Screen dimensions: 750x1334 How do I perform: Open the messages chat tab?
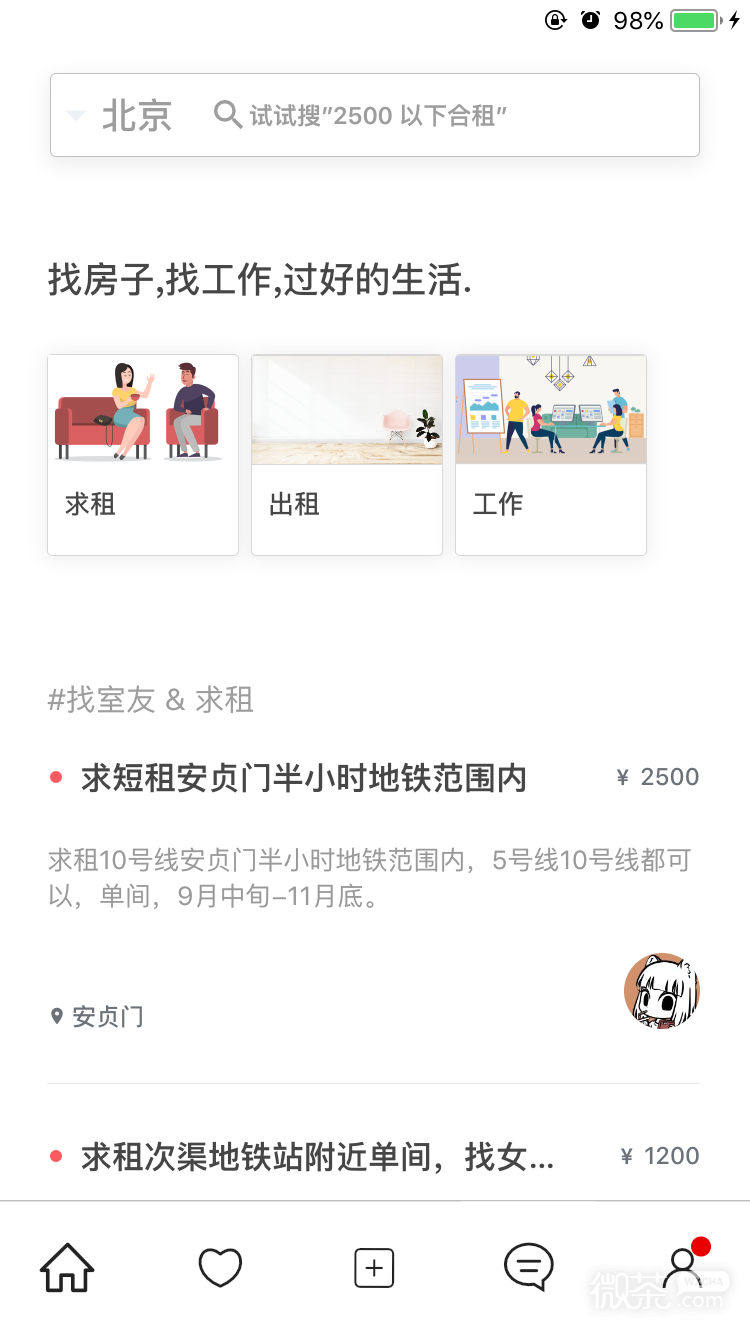tap(528, 1267)
